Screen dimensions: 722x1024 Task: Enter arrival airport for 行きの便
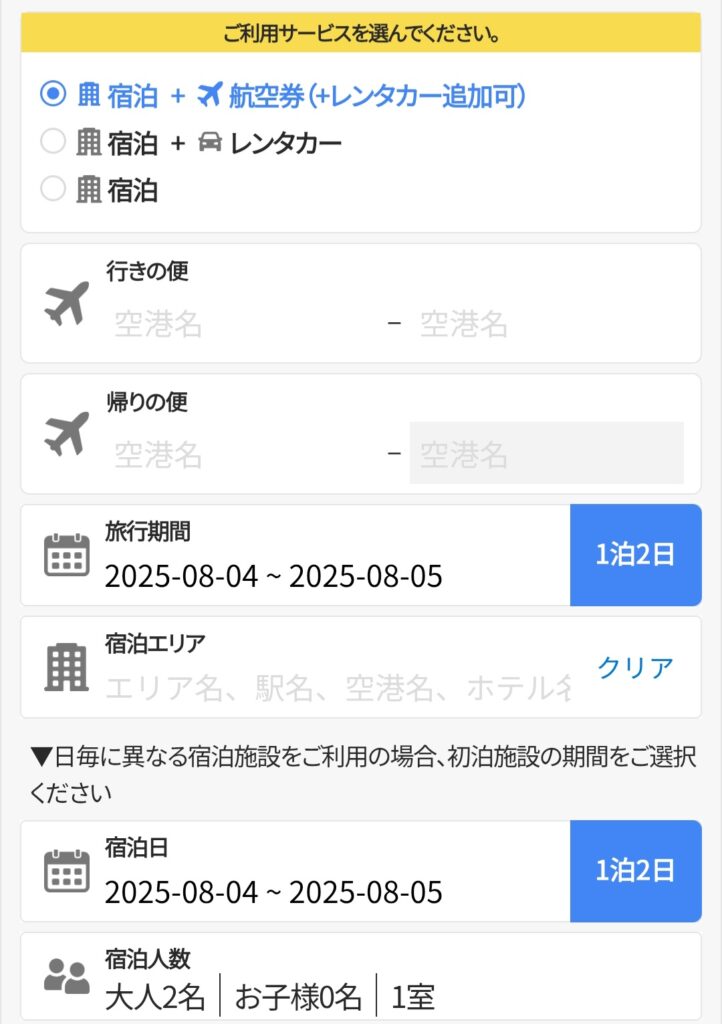pos(545,324)
